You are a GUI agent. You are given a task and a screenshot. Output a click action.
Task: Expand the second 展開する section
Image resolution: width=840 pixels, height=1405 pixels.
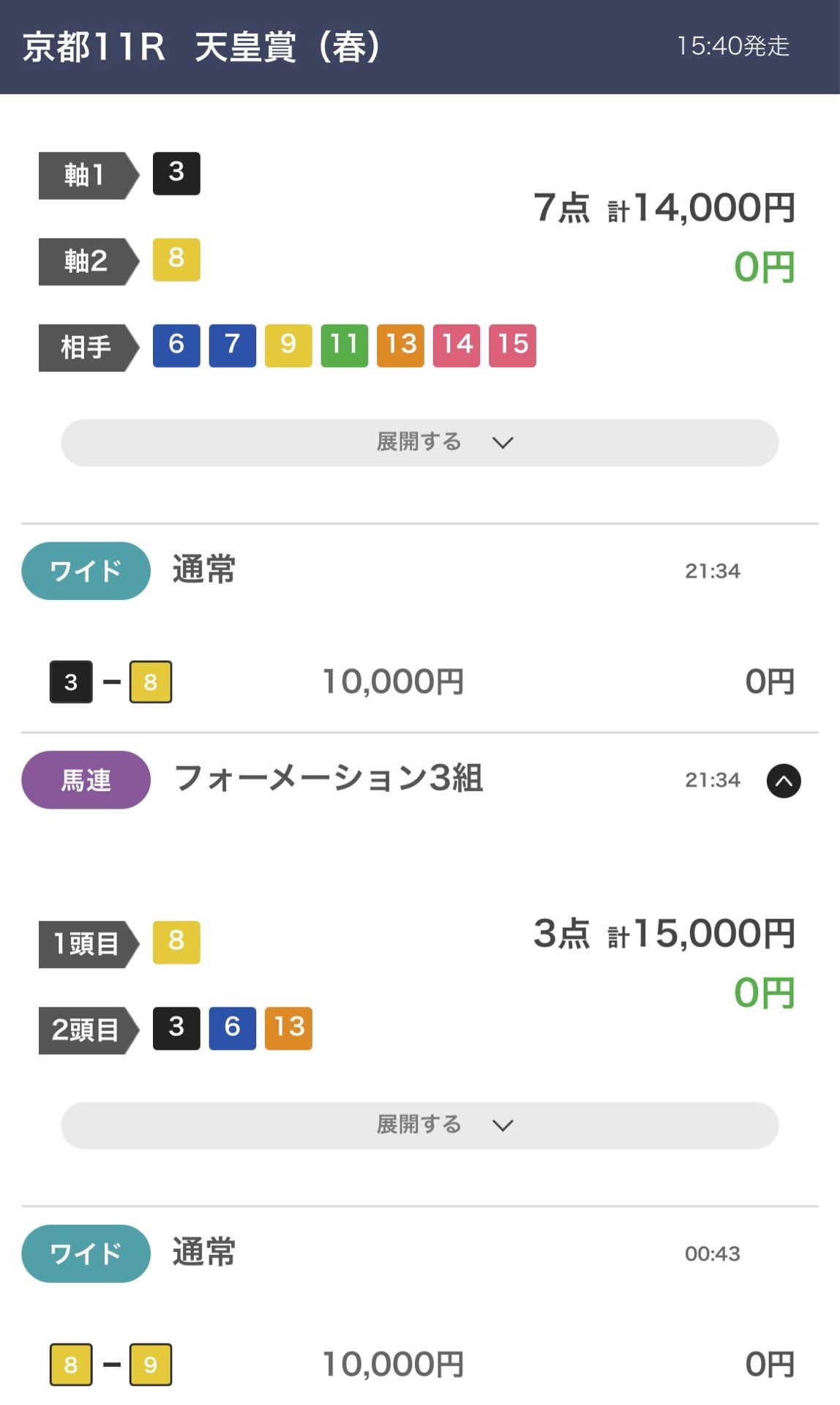click(419, 1125)
